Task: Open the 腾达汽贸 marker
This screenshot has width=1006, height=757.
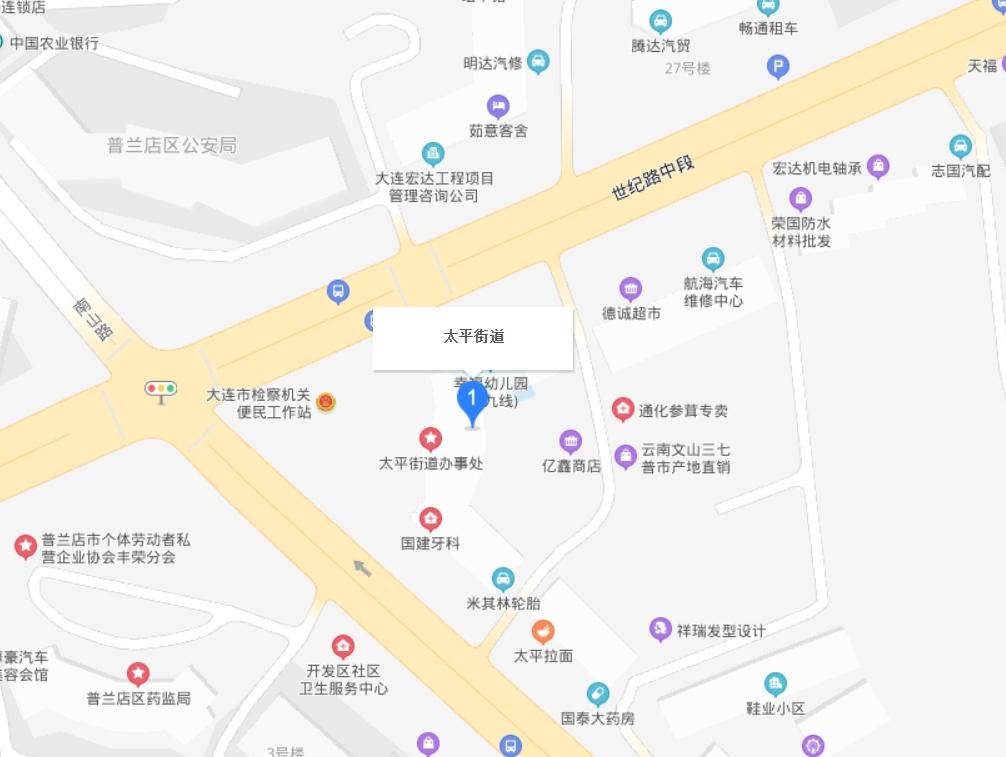Action: coord(660,21)
